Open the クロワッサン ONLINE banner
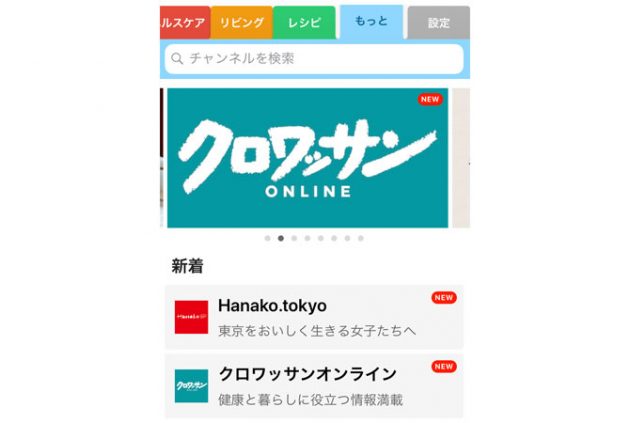This screenshot has width=630, height=423. point(308,158)
